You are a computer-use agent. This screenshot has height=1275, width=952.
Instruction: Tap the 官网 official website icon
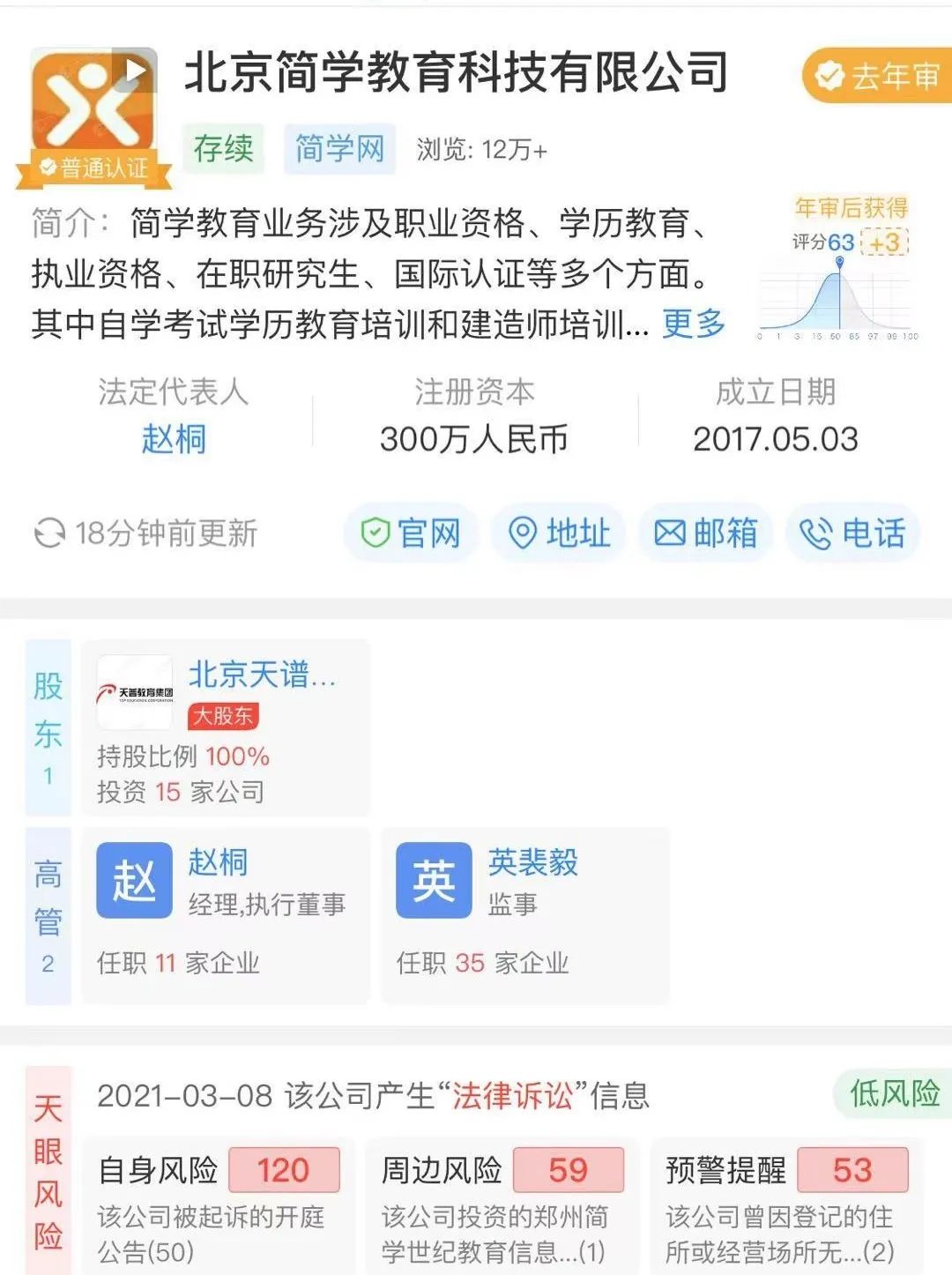pyautogui.click(x=377, y=532)
